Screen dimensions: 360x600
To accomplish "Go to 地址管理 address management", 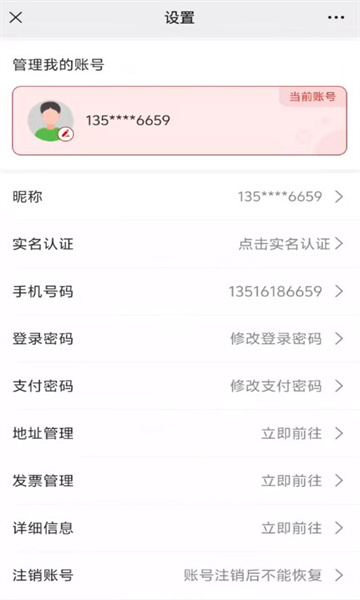I will (x=180, y=433).
